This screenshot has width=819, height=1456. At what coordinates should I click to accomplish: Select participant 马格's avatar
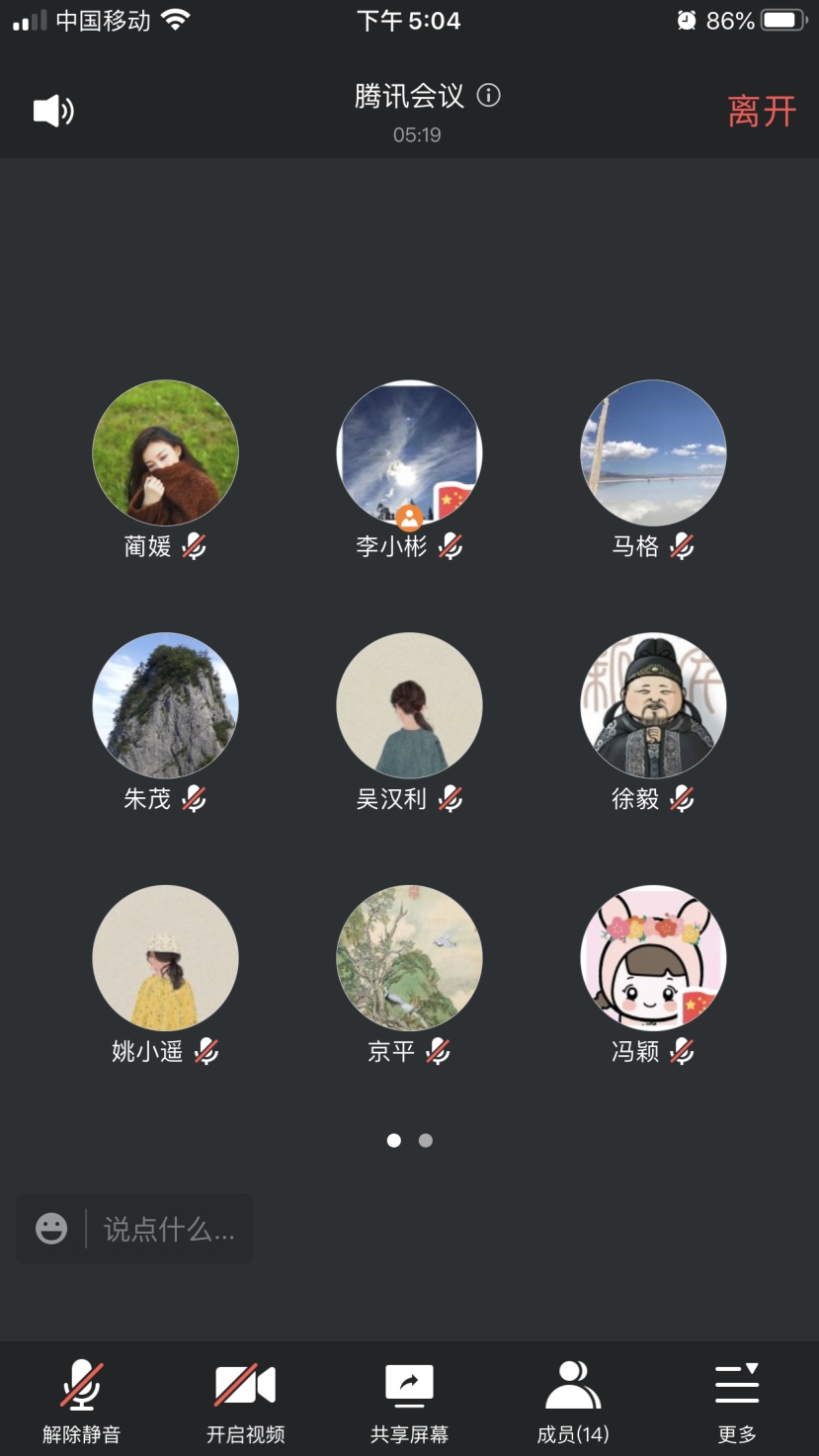click(x=653, y=453)
